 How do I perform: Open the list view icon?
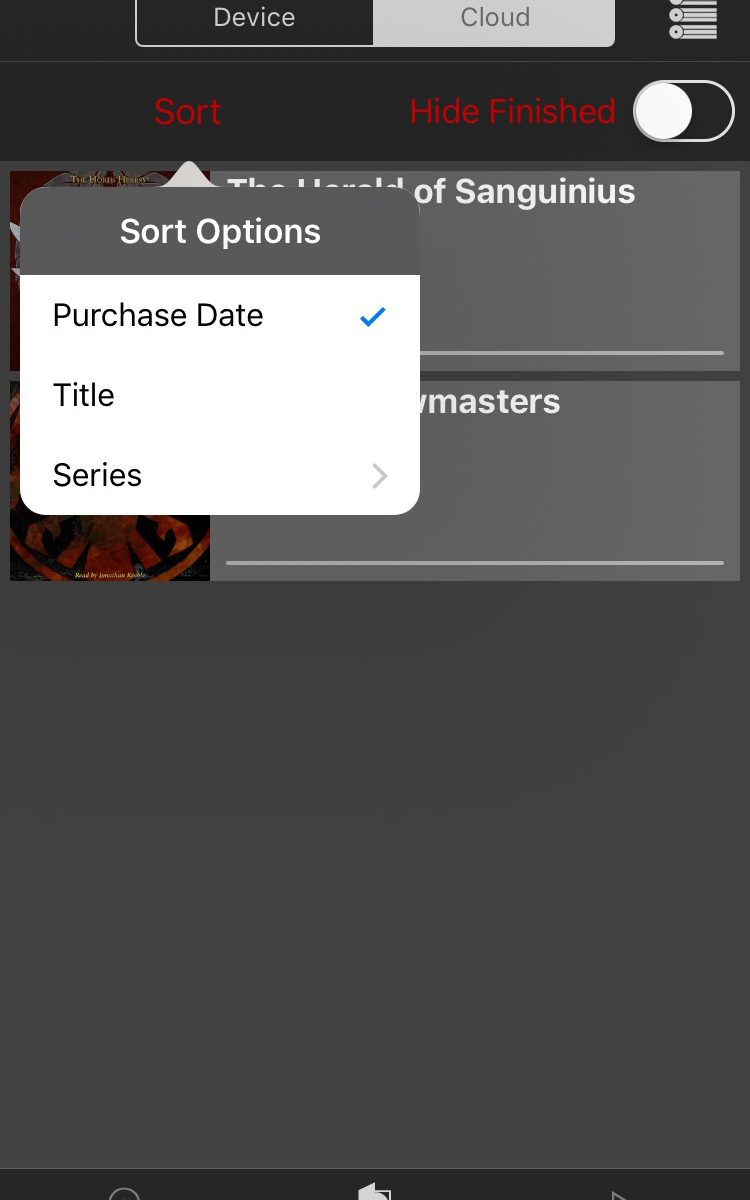(x=693, y=19)
